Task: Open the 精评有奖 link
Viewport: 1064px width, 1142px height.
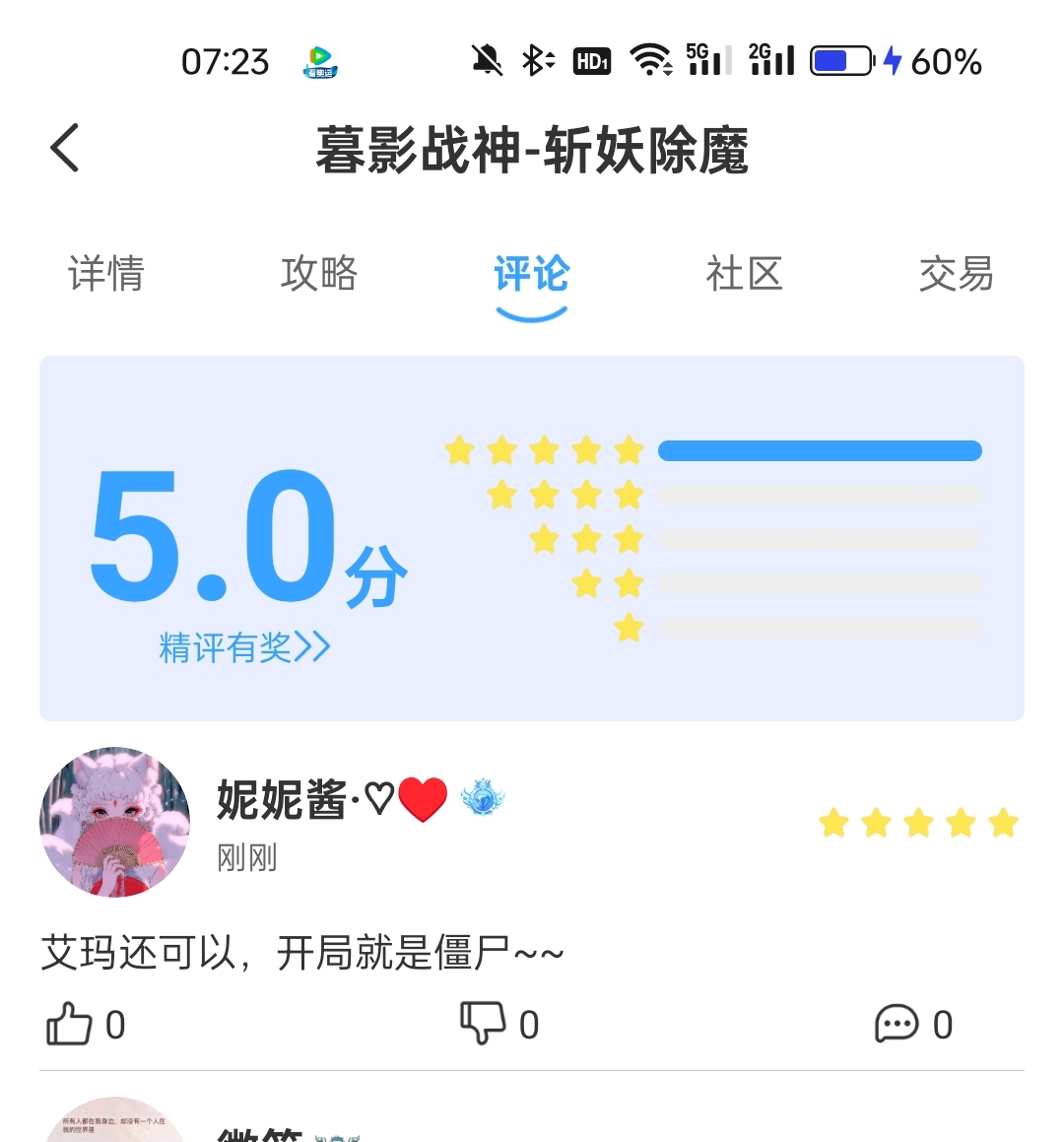Action: [x=244, y=647]
